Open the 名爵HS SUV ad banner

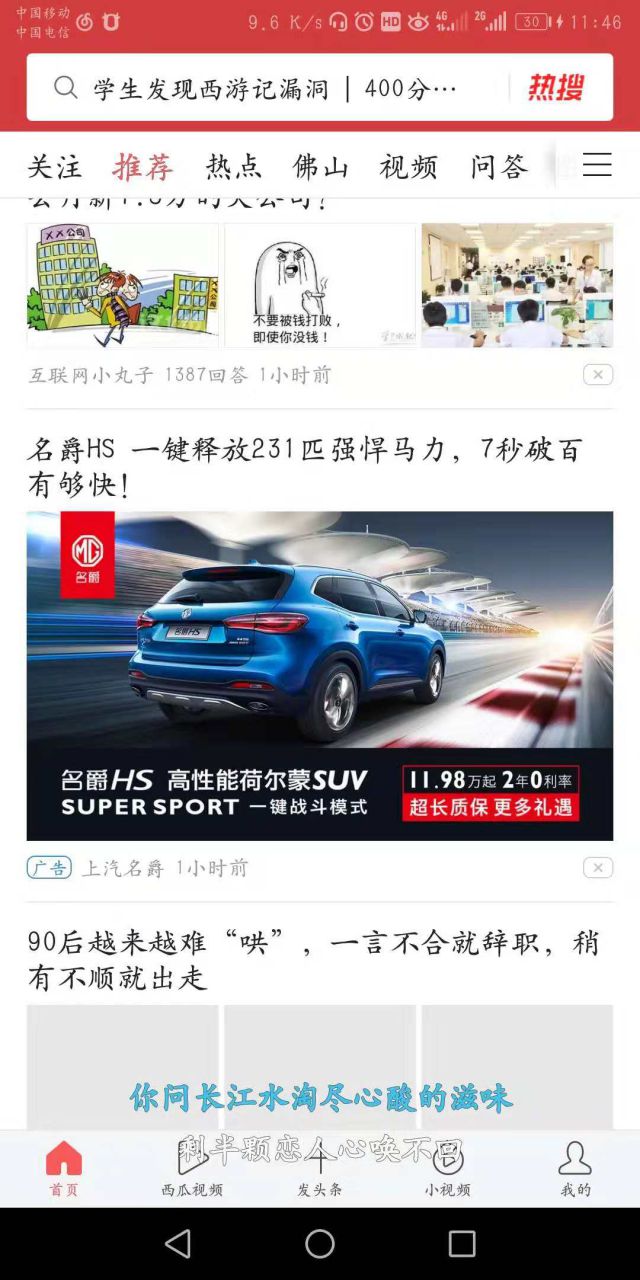pos(320,675)
